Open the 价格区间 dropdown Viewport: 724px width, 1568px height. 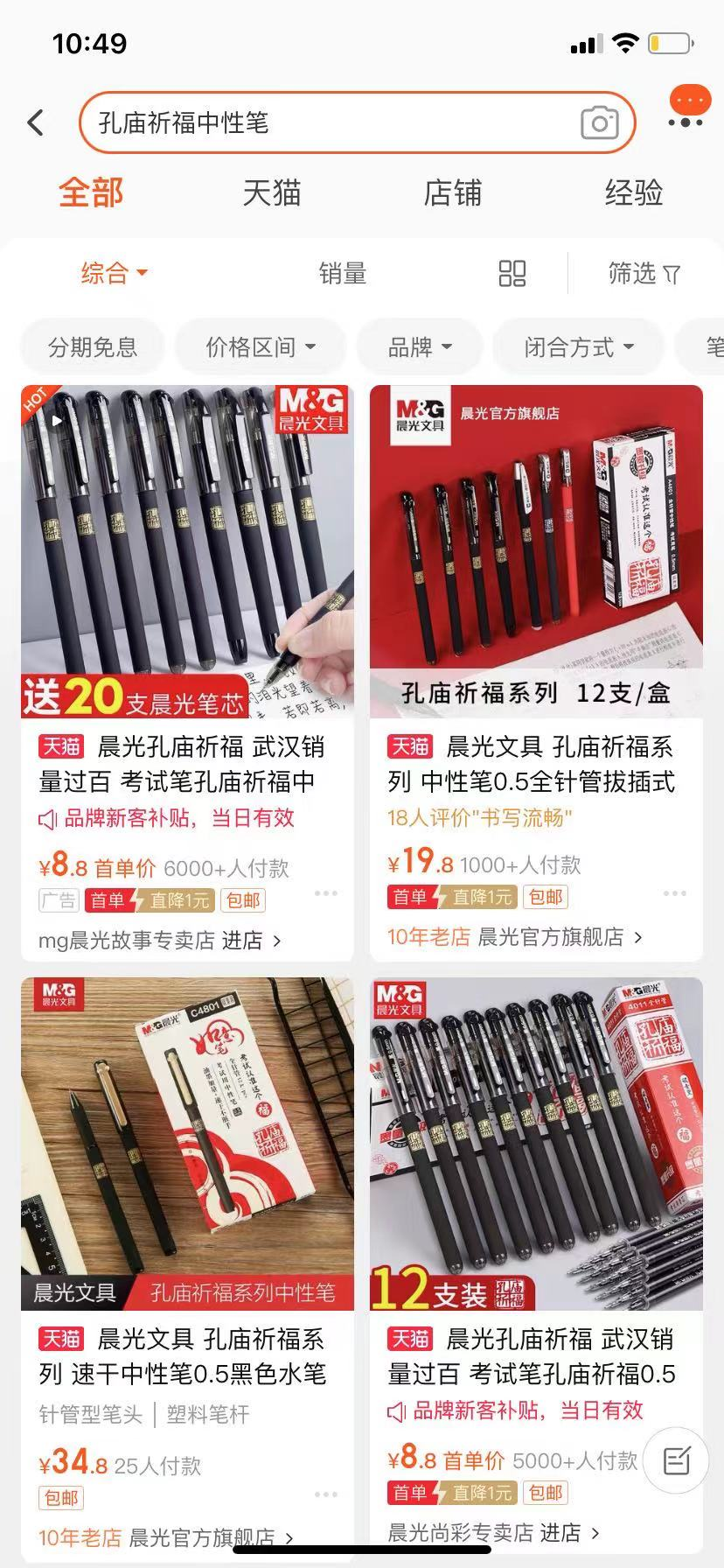[x=260, y=346]
